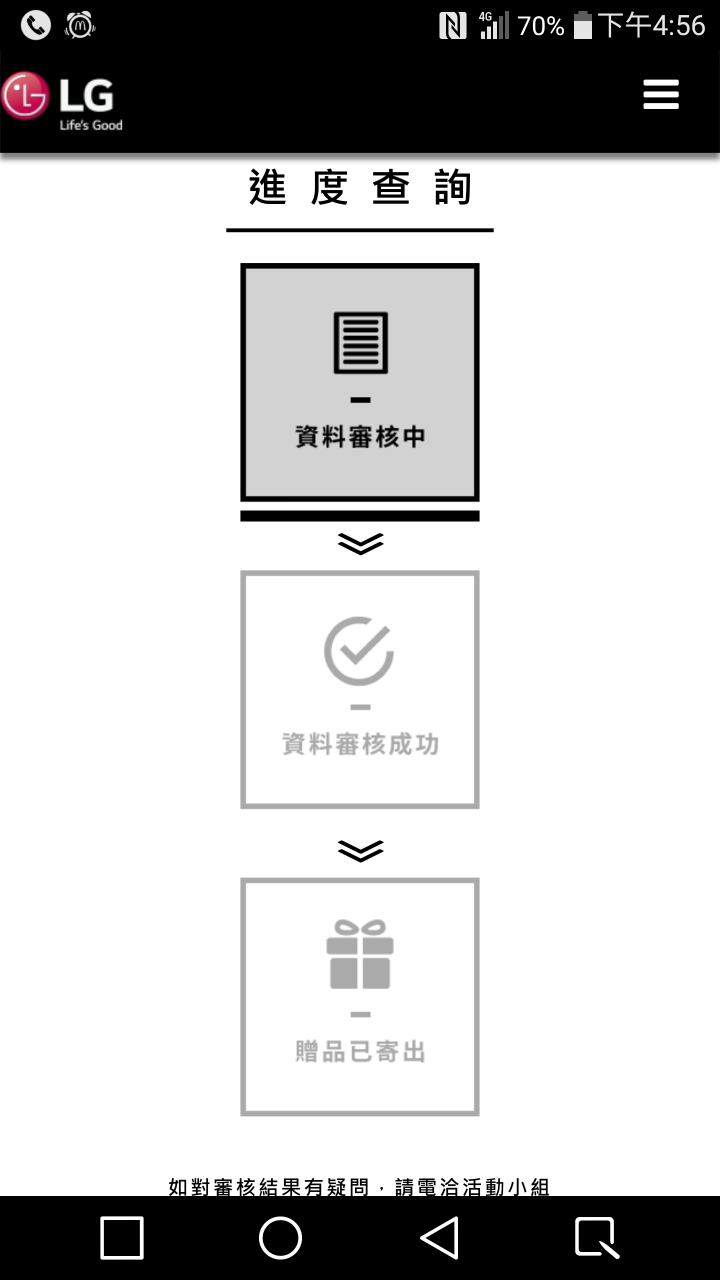Go back using the system back button
This screenshot has height=1280, width=720.
click(x=440, y=1238)
